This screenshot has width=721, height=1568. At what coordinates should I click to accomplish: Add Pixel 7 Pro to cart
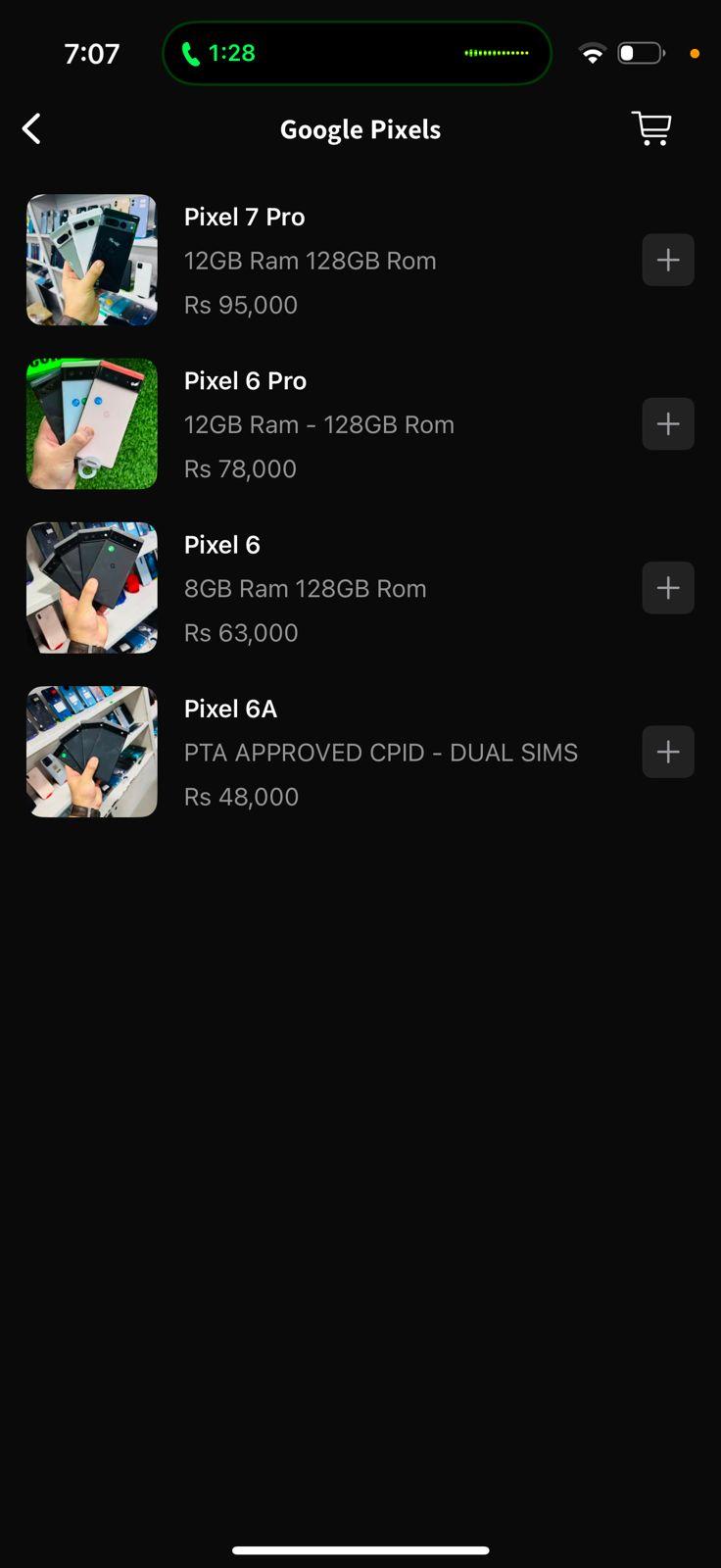click(x=668, y=260)
